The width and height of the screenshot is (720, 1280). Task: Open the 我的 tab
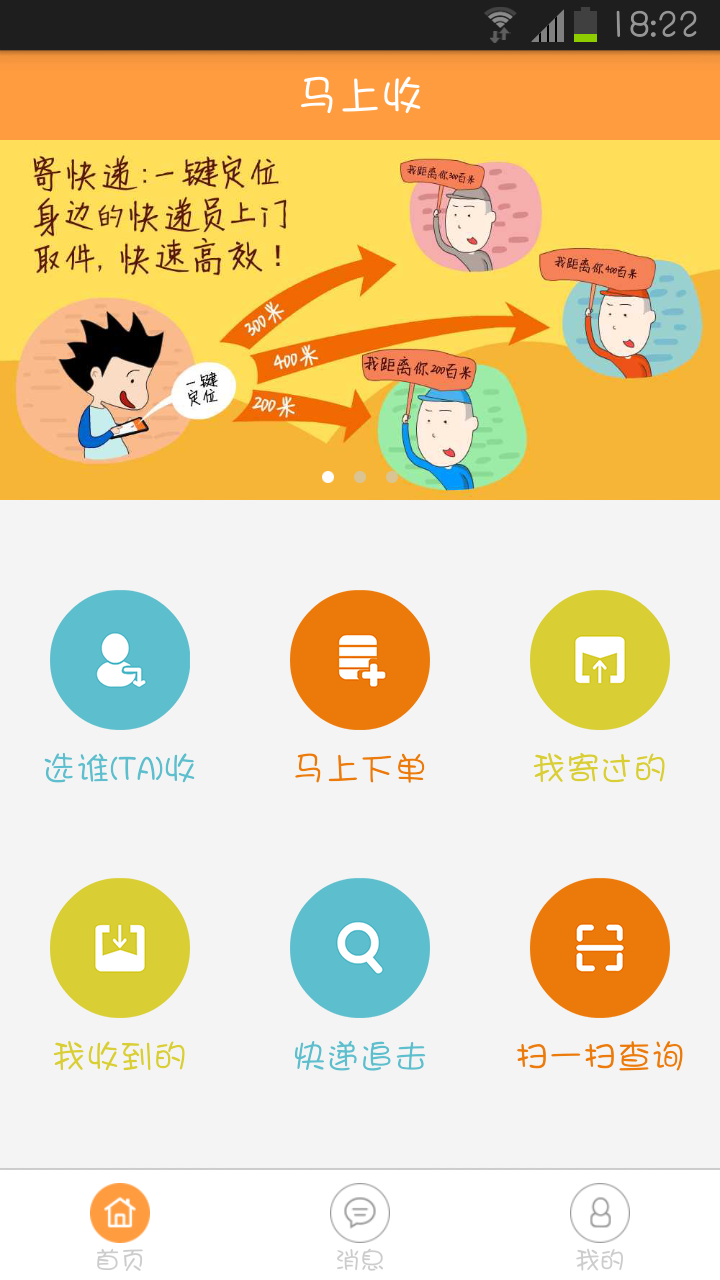[x=600, y=1225]
